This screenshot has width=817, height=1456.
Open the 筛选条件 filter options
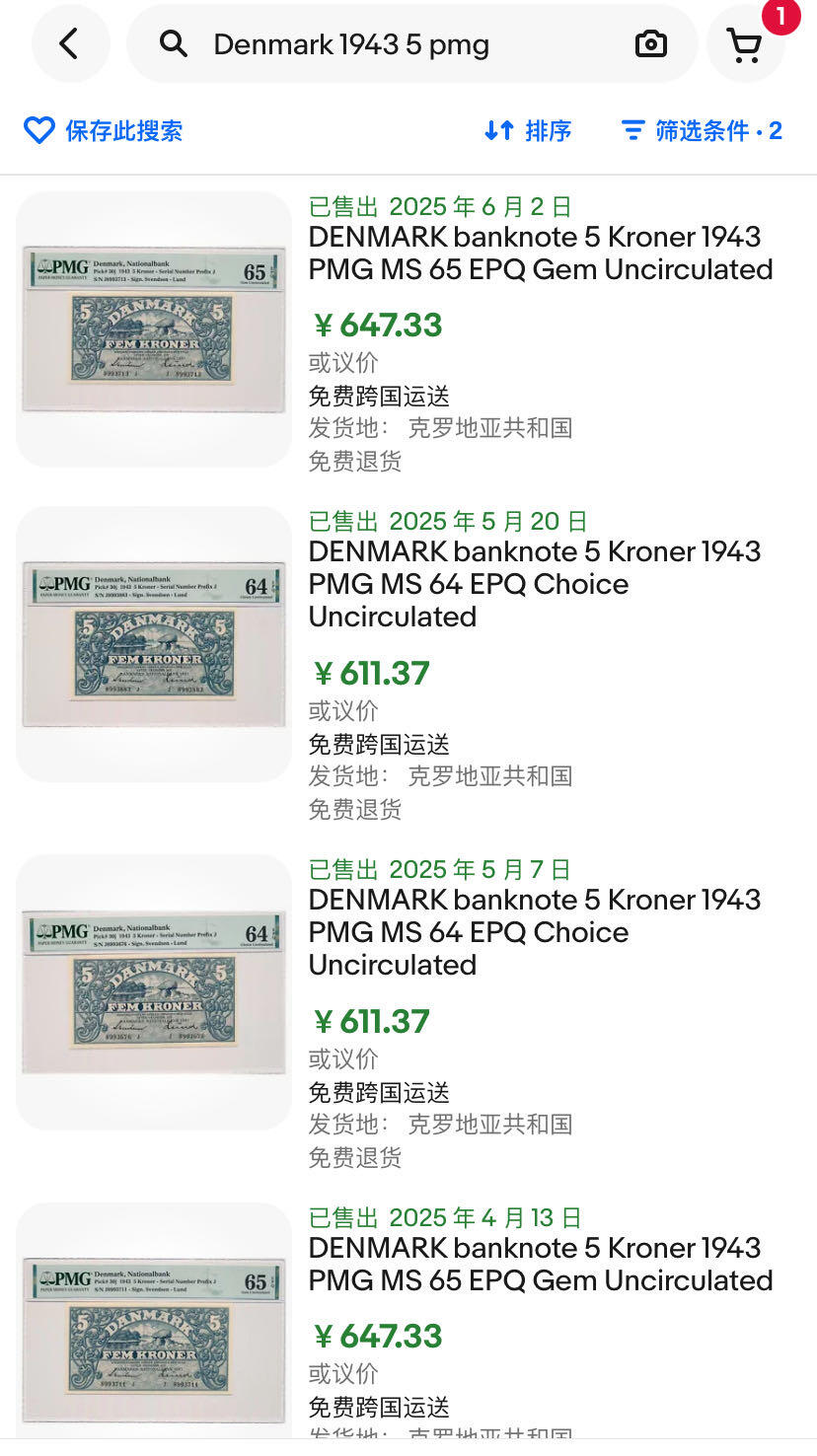pyautogui.click(x=702, y=130)
